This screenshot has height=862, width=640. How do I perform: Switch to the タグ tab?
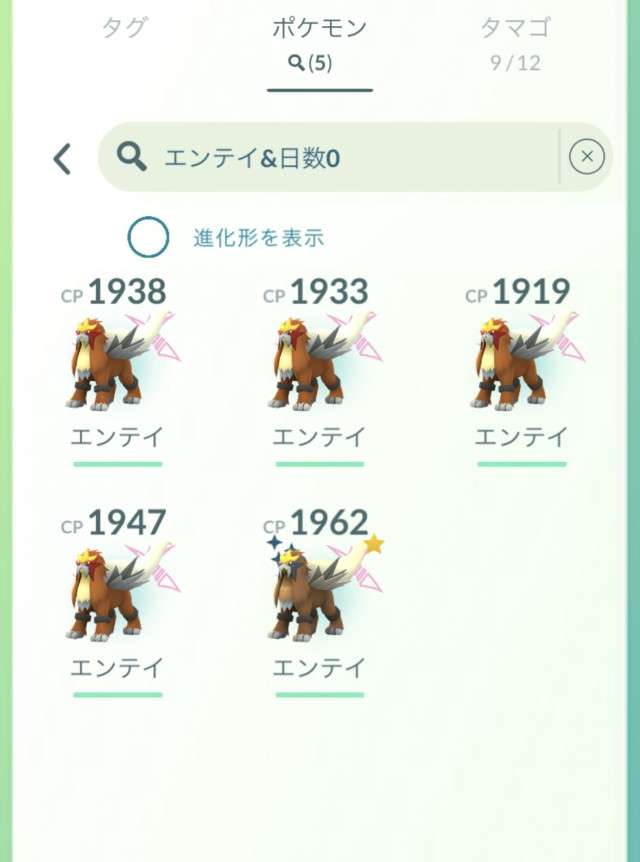[126, 29]
